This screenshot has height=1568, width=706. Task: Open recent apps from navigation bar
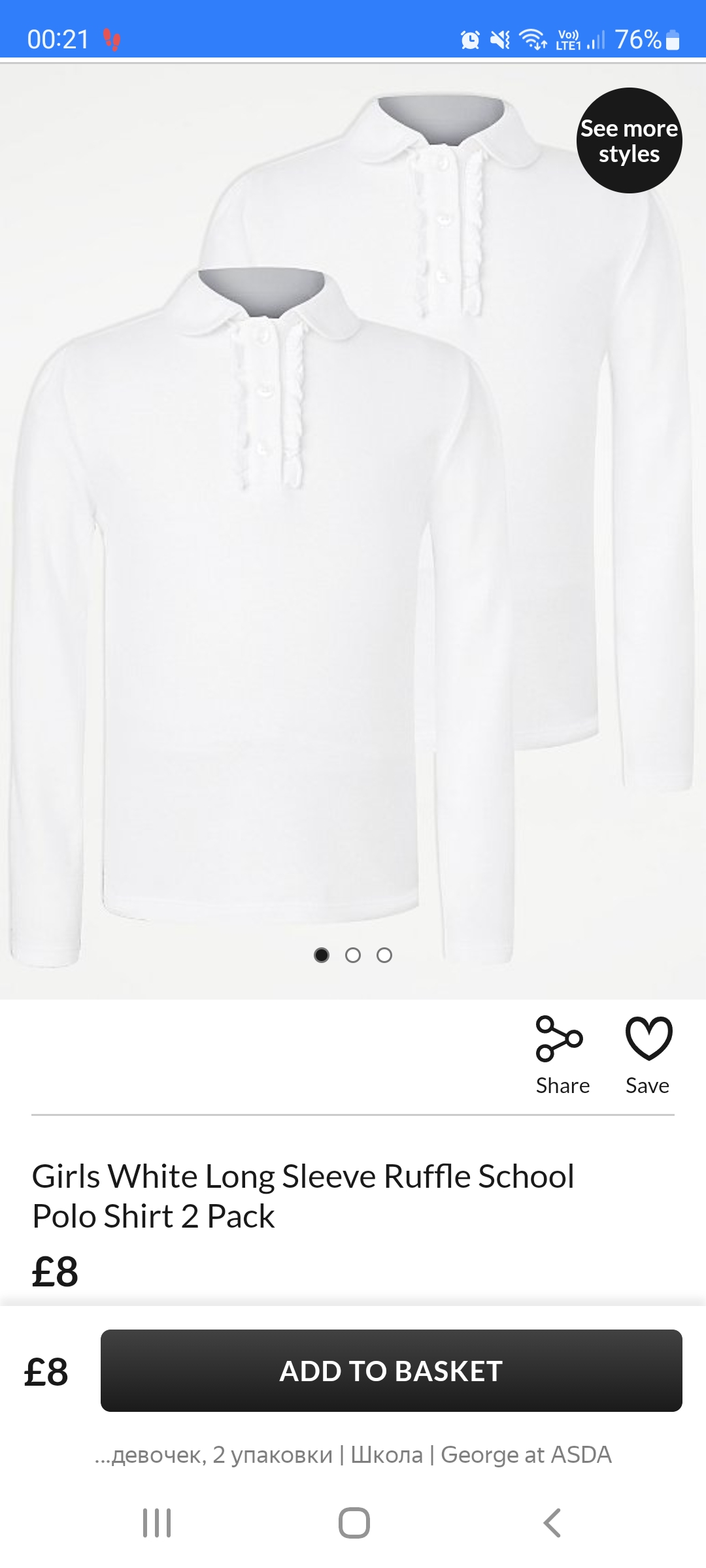157,1523
